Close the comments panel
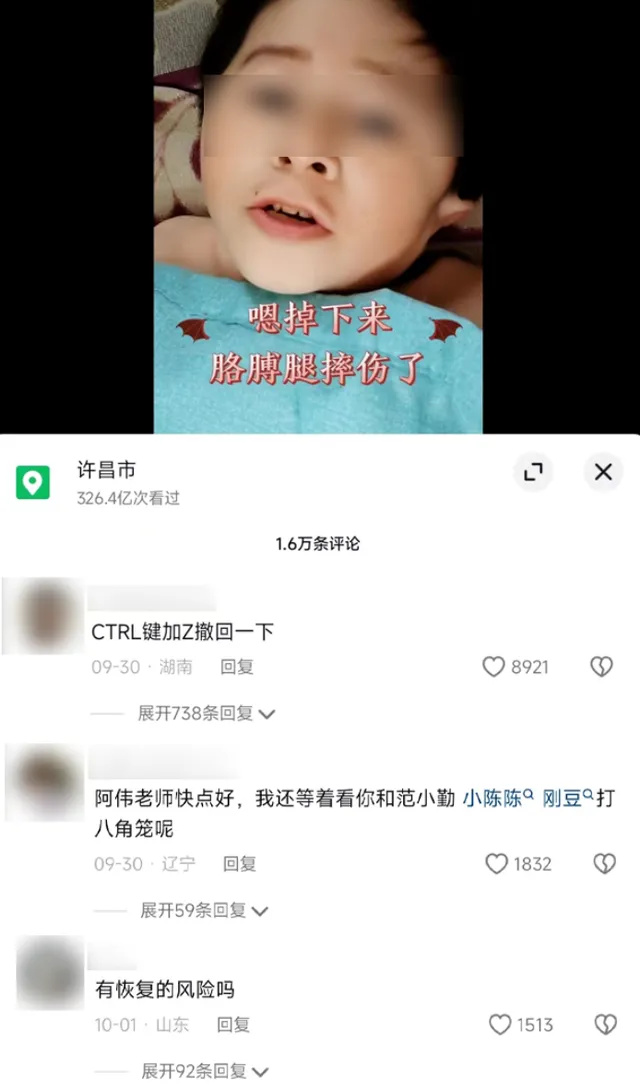The width and height of the screenshot is (640, 1090). 603,472
